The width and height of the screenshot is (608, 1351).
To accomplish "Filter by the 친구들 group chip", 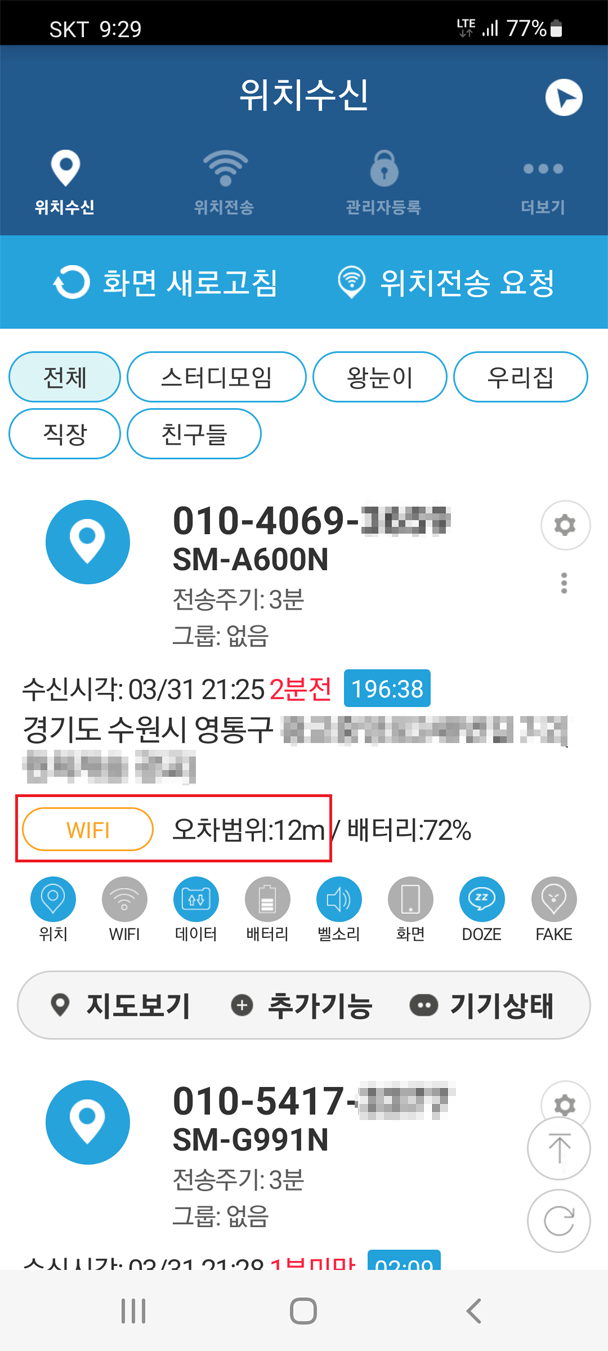I will point(194,434).
